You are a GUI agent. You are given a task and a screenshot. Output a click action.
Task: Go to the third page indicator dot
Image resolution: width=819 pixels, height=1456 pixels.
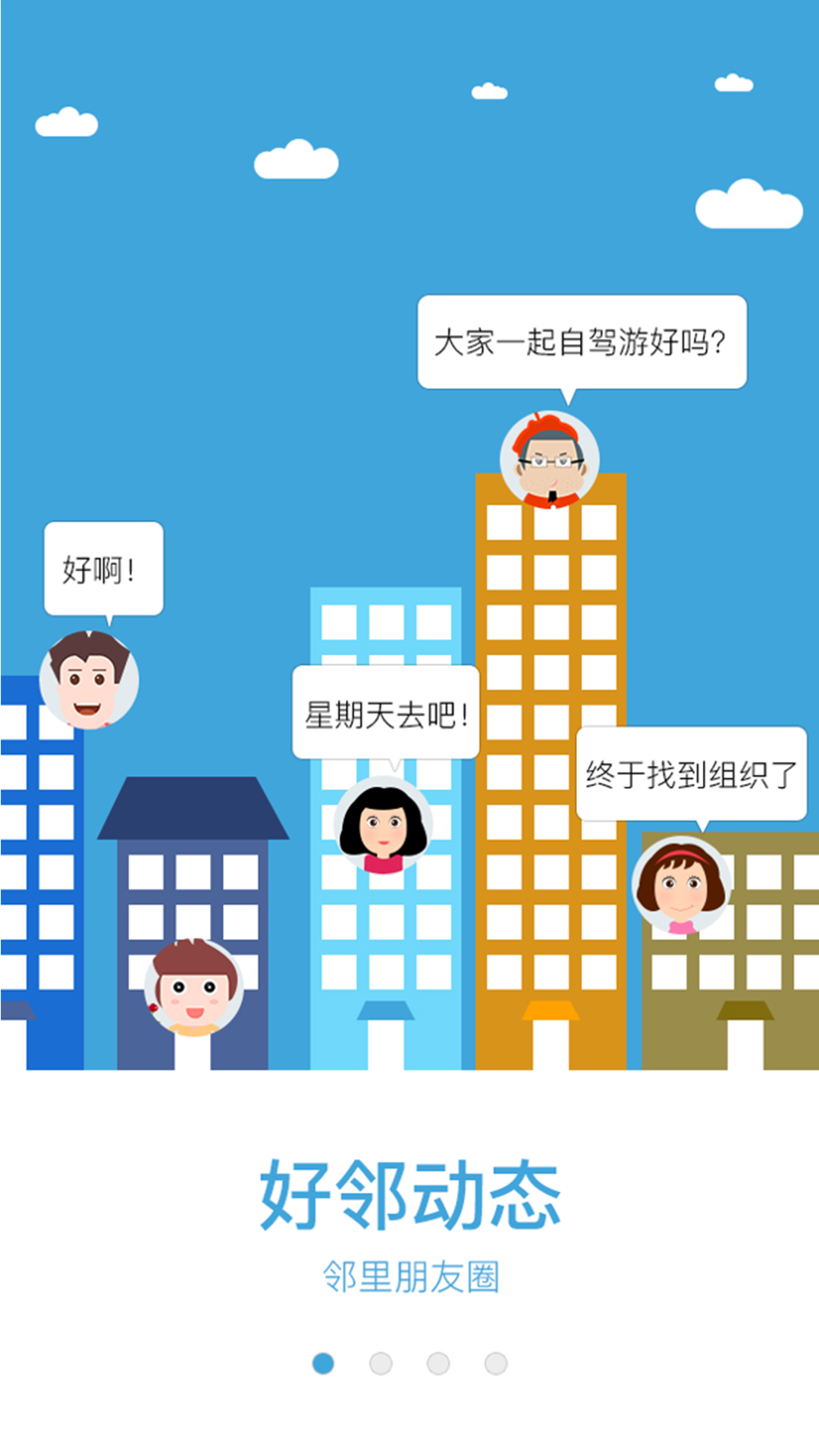[438, 1363]
